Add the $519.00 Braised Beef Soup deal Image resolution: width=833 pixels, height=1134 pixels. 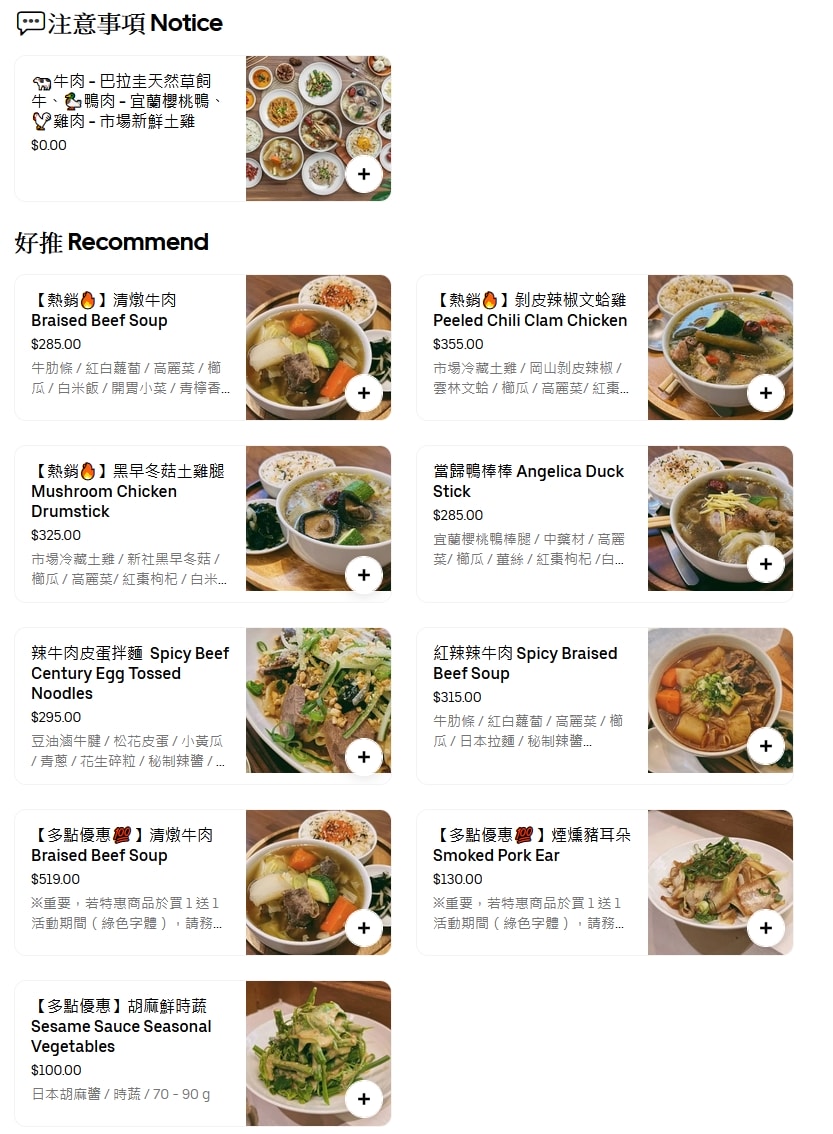(x=363, y=928)
